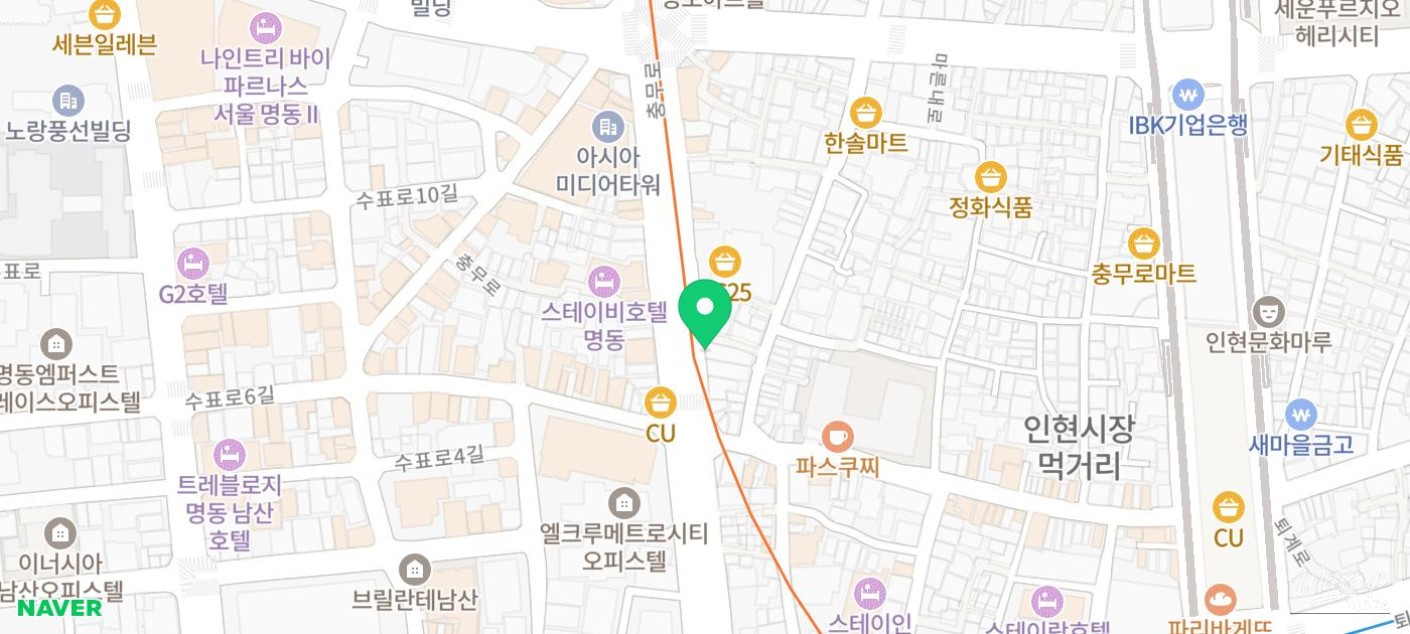The image size is (1410, 634).
Task: Select the 파스쿠찌 cafe marker
Action: (837, 437)
